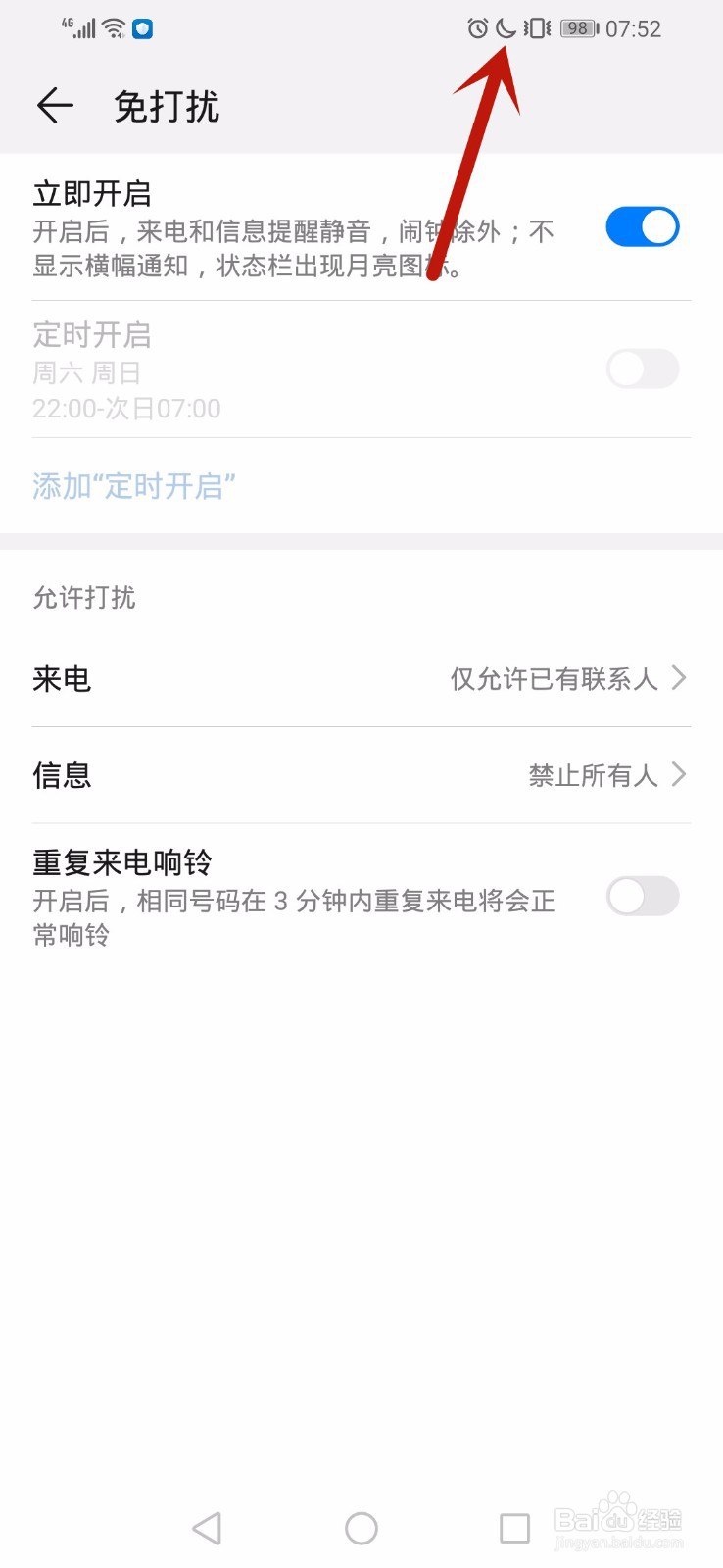Open 信息 message exception settings
723x1568 pixels.
coord(361,775)
